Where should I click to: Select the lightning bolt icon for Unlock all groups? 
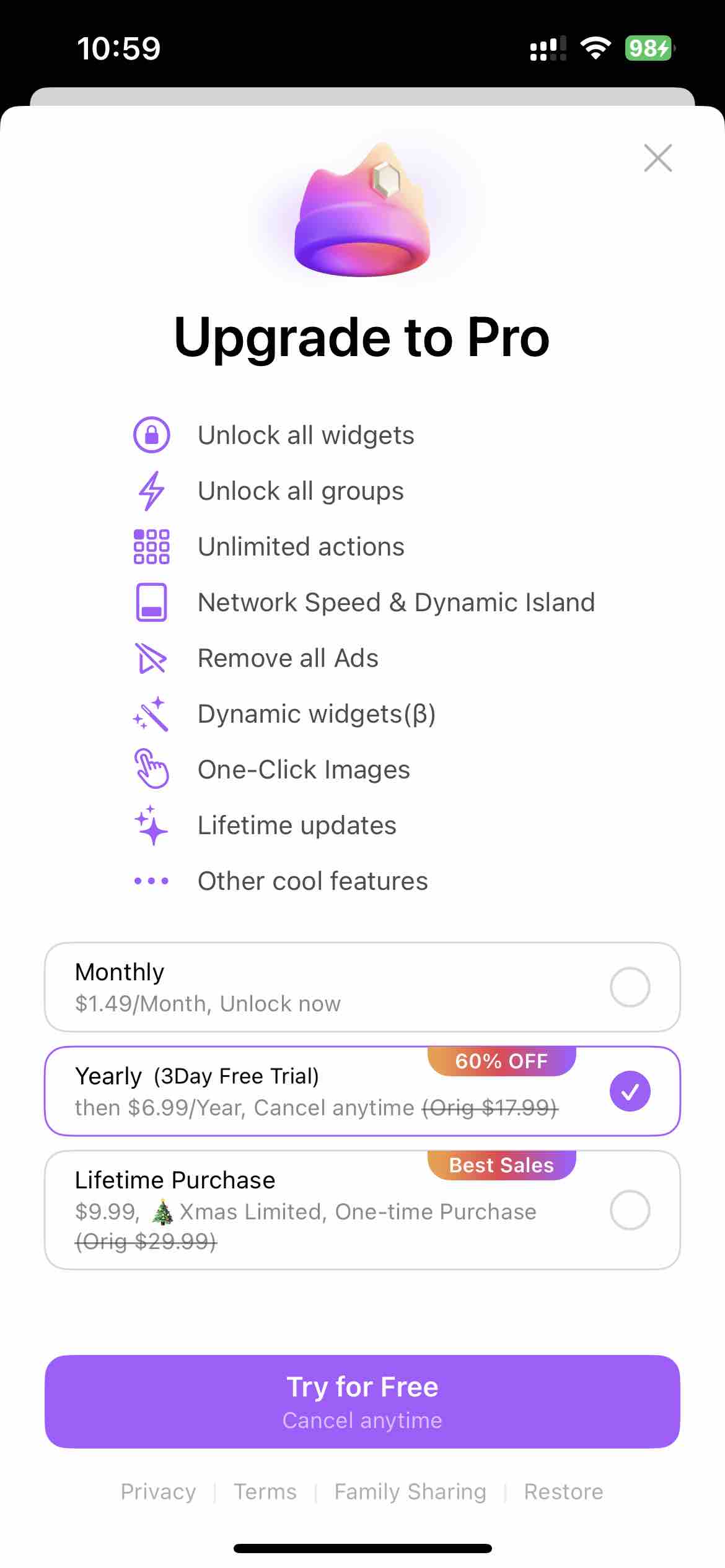(151, 490)
